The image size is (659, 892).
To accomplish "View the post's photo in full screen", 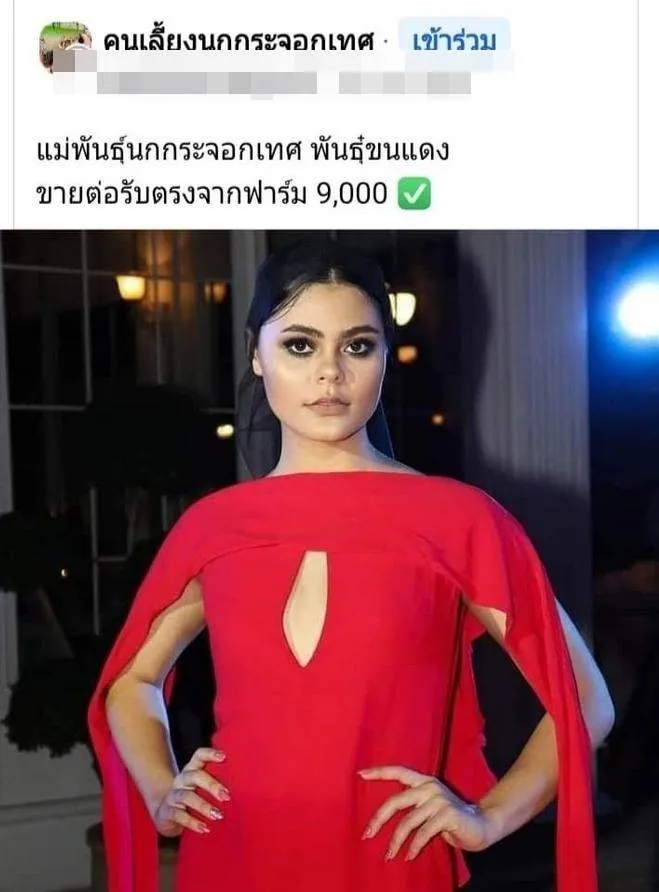I will 330,560.
